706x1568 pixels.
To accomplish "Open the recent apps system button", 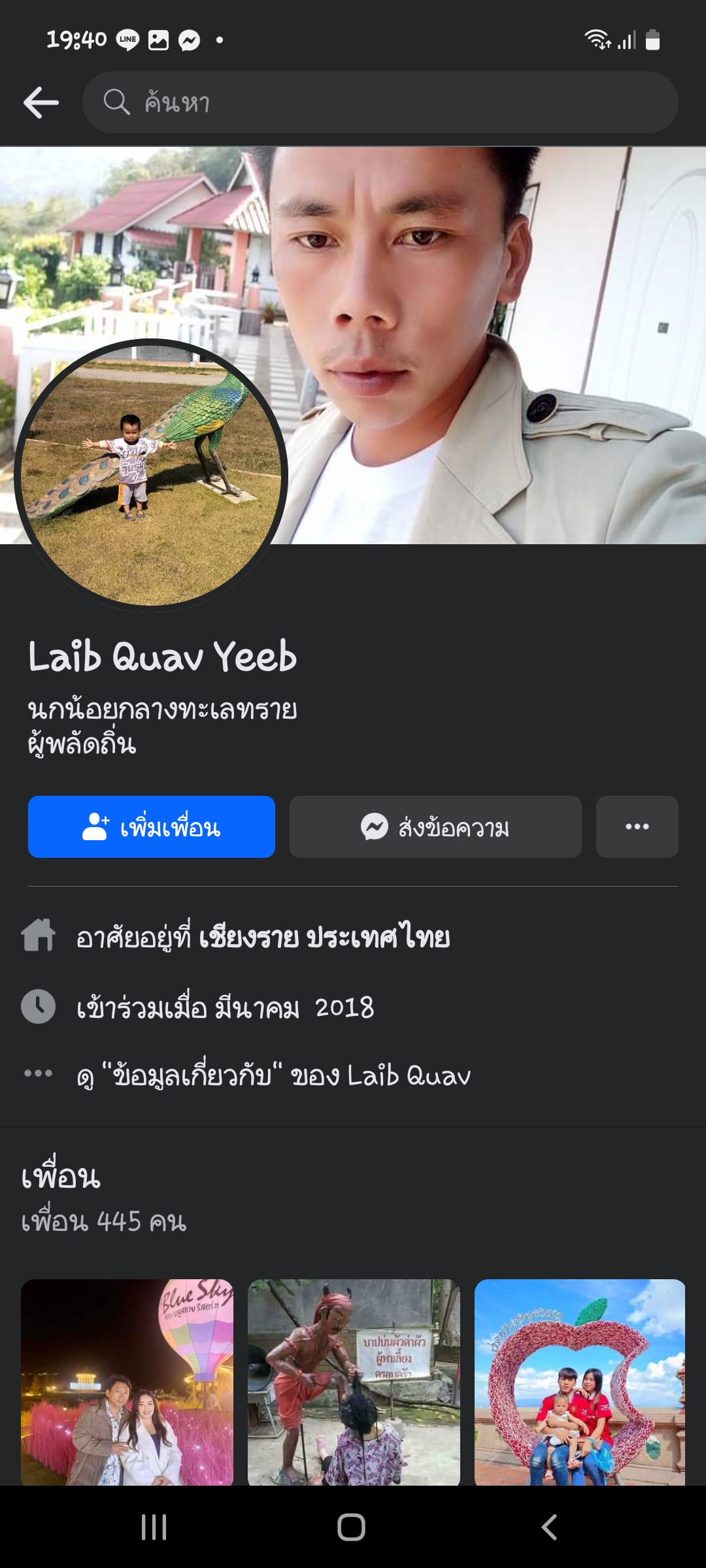I will coord(154,1527).
